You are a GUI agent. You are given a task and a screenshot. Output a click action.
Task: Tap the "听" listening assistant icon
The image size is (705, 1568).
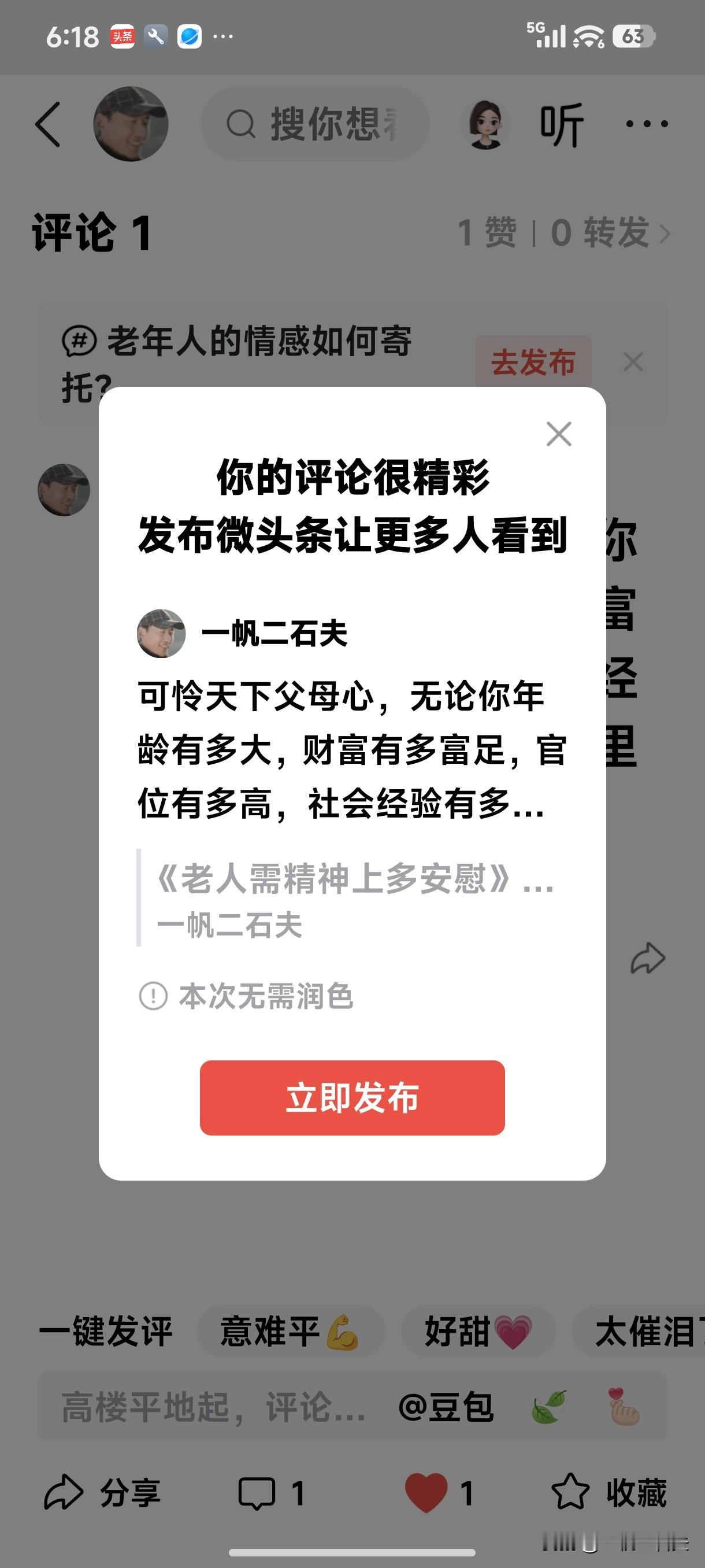pyautogui.click(x=560, y=123)
